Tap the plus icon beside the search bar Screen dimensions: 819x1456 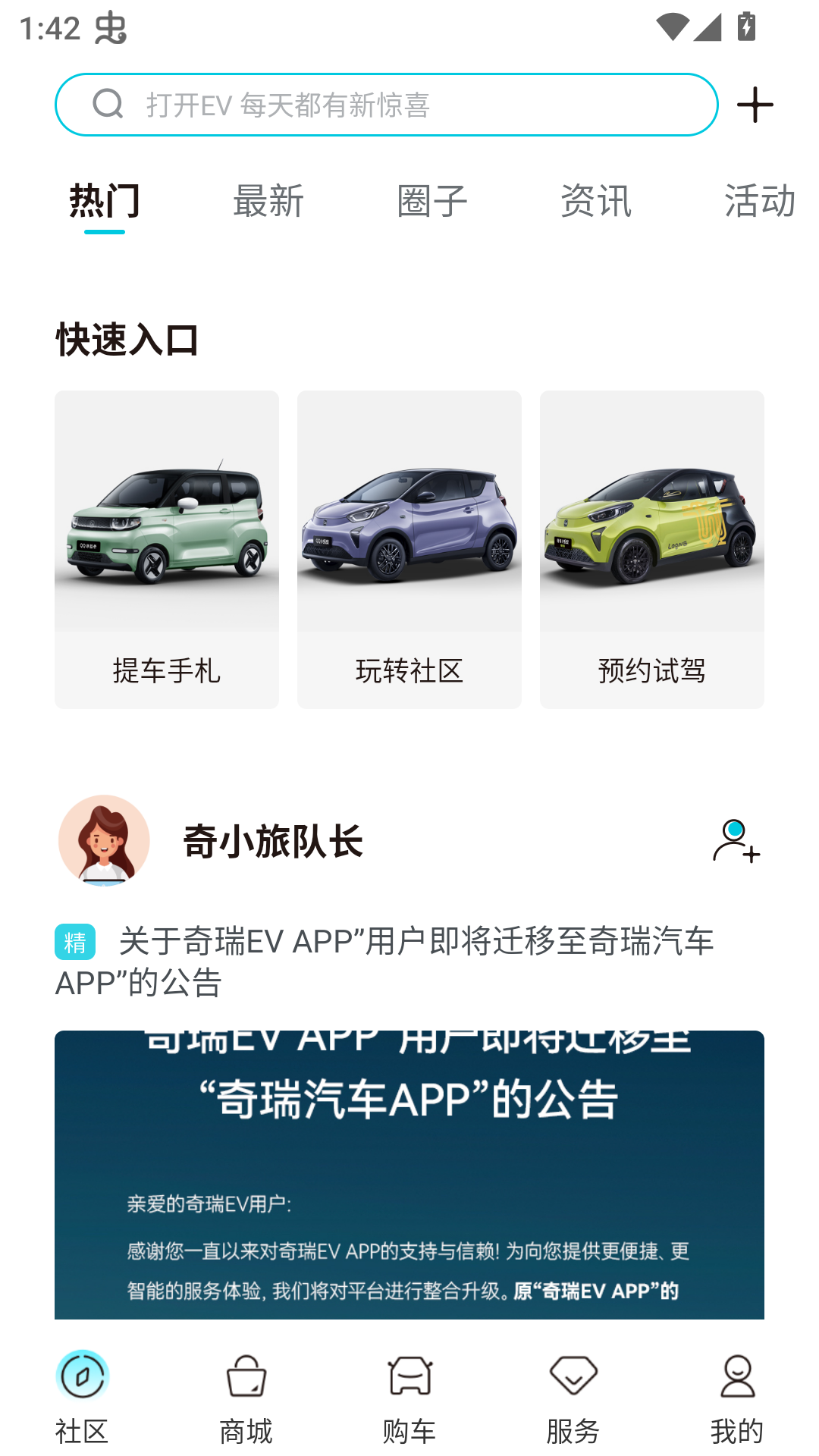[756, 105]
